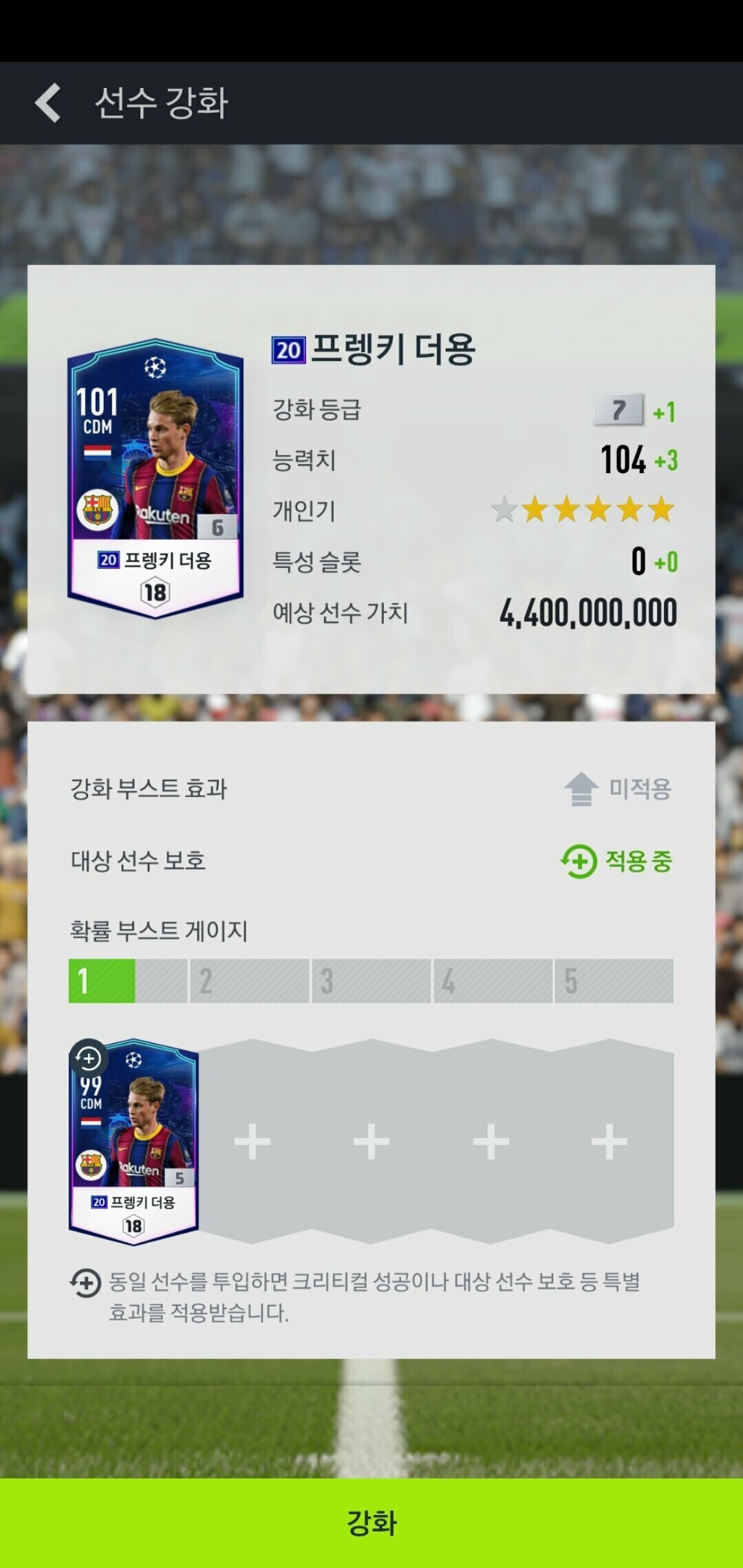Open the 101 CDM 프렝키 더용 target card
The height and width of the screenshot is (1568, 743).
tap(155, 479)
